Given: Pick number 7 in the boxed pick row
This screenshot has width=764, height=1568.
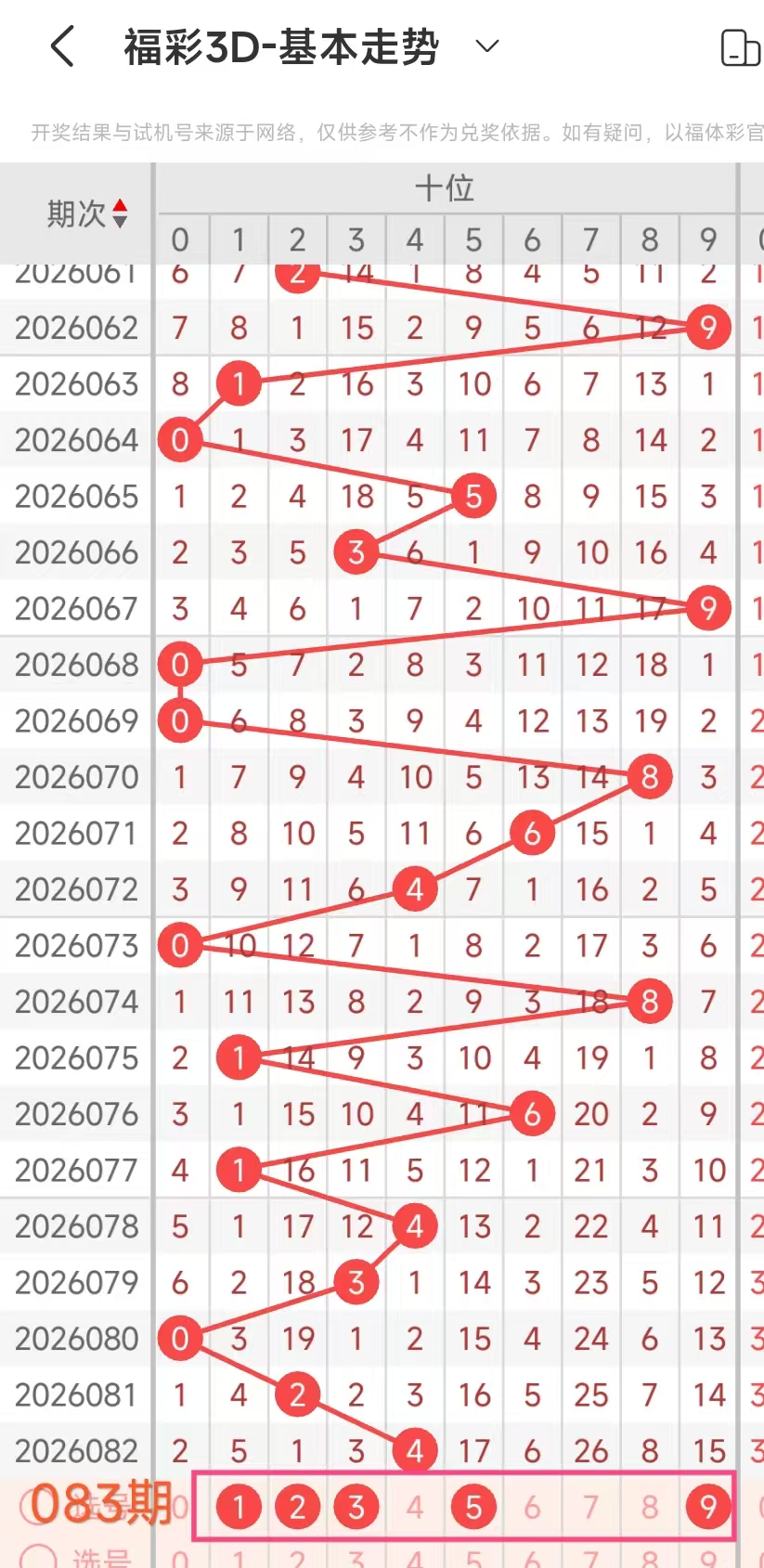Looking at the screenshot, I should pyautogui.click(x=590, y=1507).
